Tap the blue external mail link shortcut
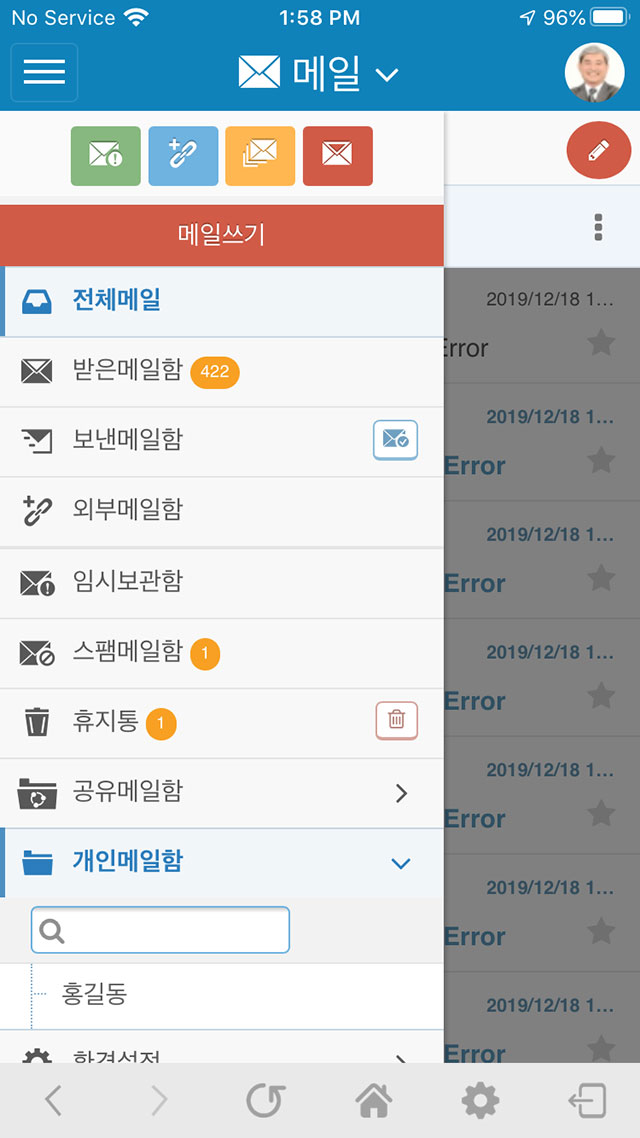This screenshot has height=1138, width=640. [x=183, y=156]
